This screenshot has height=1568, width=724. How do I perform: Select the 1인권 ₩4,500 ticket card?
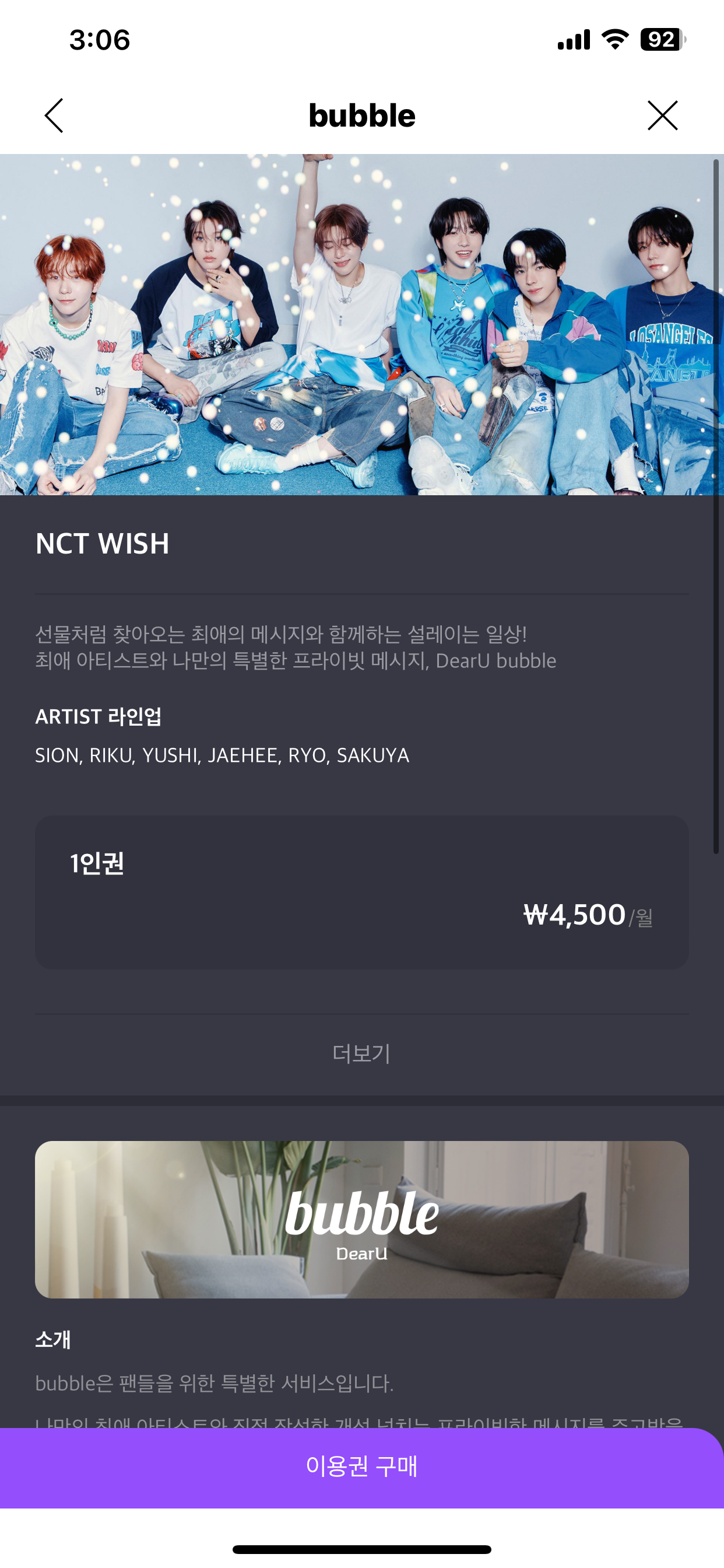click(x=362, y=892)
